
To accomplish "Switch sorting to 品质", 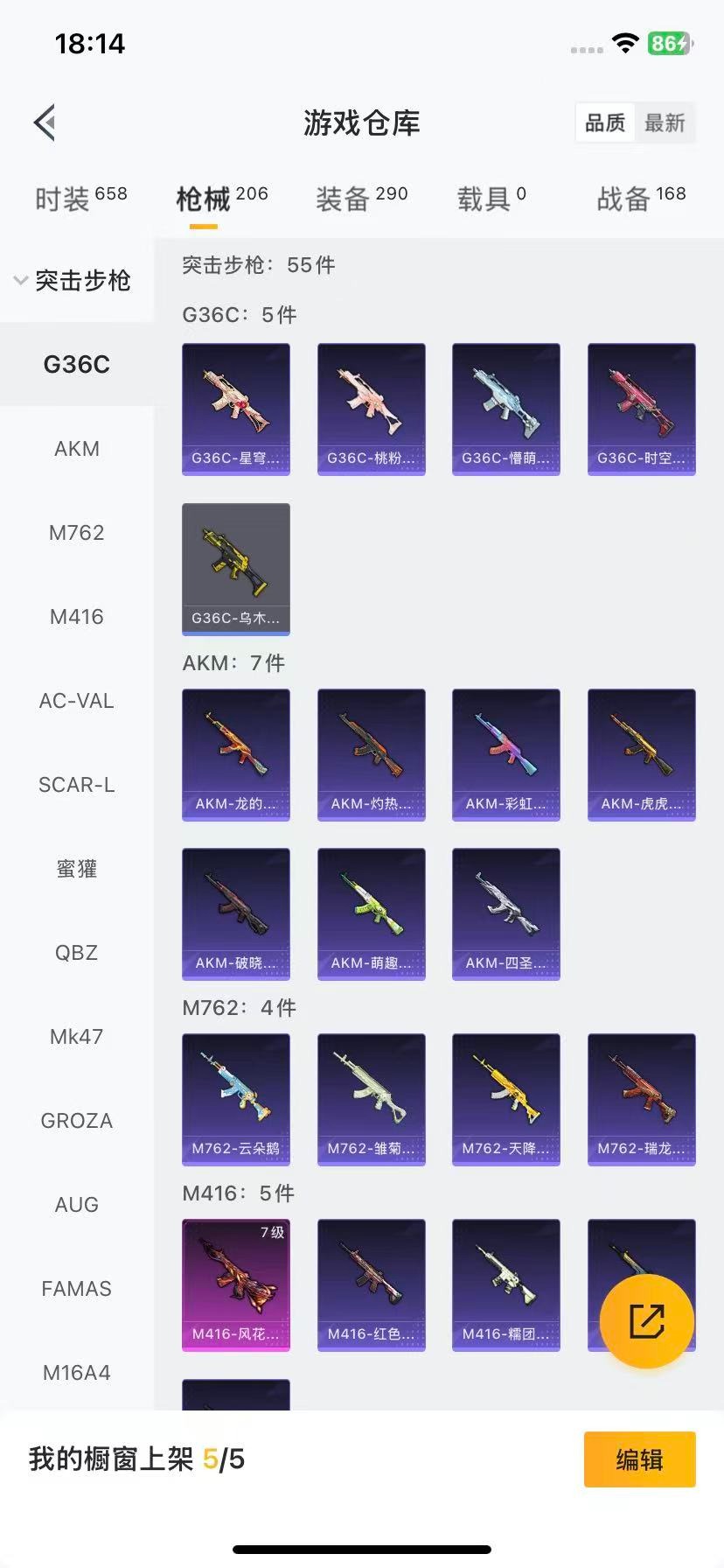I will (x=604, y=122).
